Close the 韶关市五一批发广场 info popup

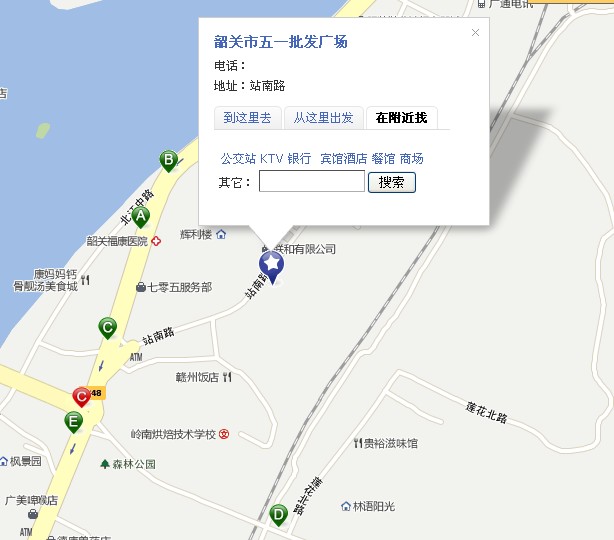point(475,33)
